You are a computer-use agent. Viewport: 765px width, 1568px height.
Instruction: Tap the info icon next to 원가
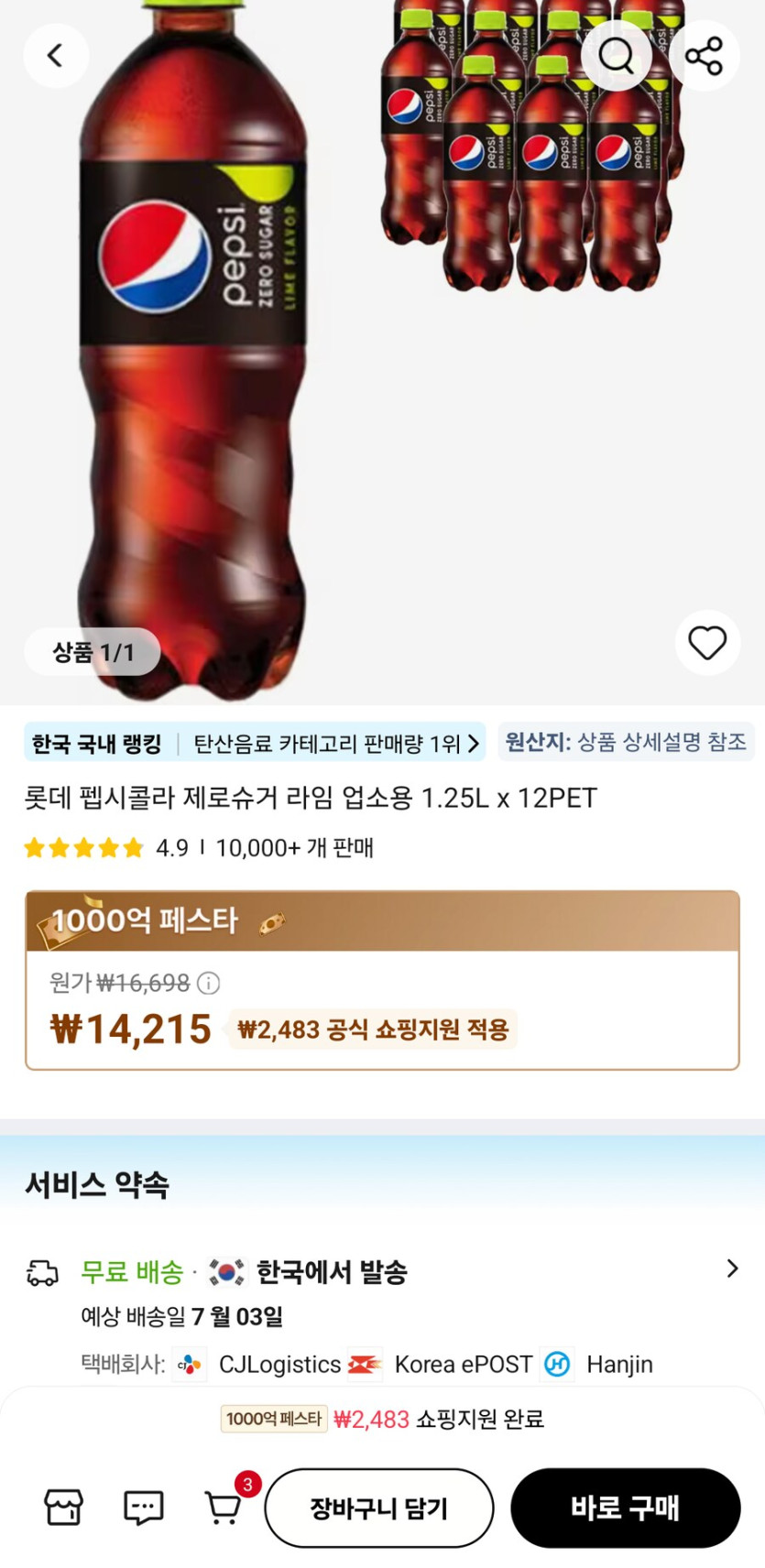pyautogui.click(x=210, y=984)
